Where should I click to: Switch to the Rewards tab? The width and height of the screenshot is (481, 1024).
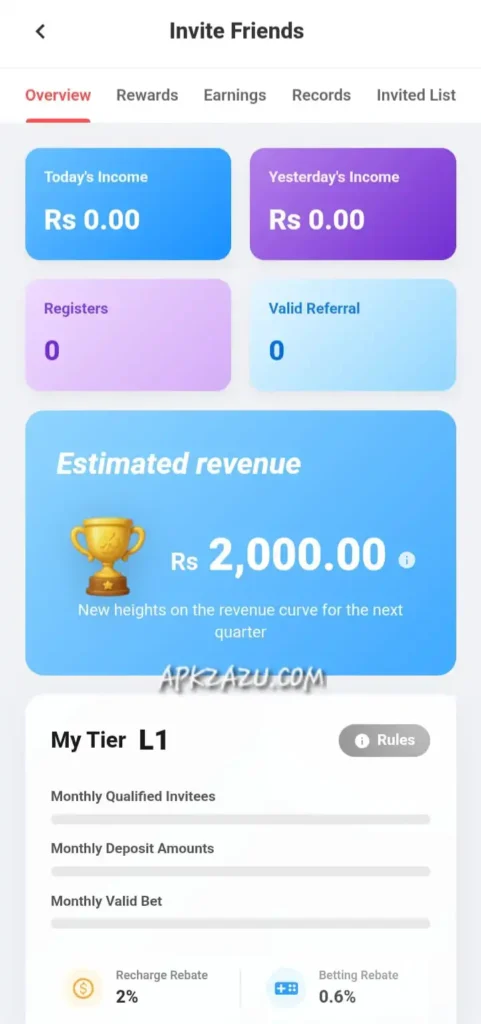pos(147,95)
